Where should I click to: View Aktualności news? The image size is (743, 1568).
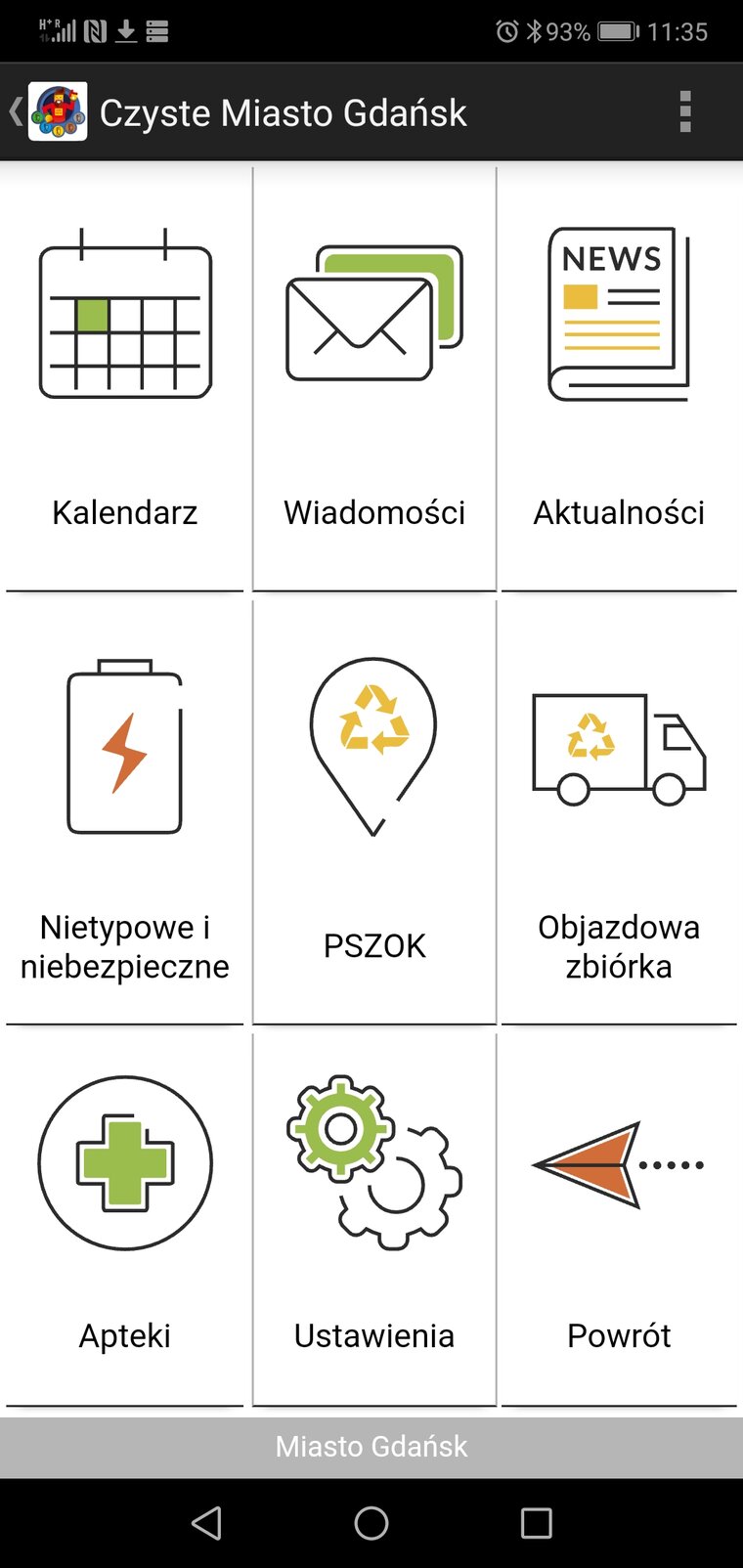pyautogui.click(x=619, y=379)
